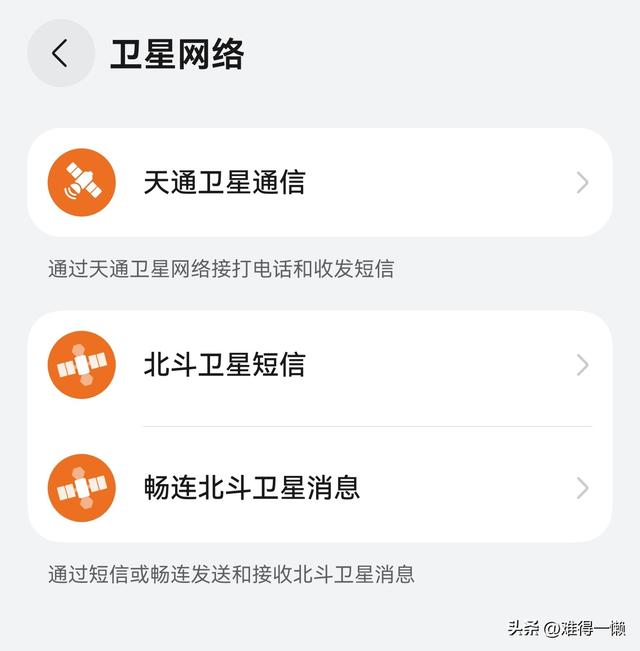Open 畅连北斗卫星消息 settings
This screenshot has width=640, height=651.
point(319,488)
